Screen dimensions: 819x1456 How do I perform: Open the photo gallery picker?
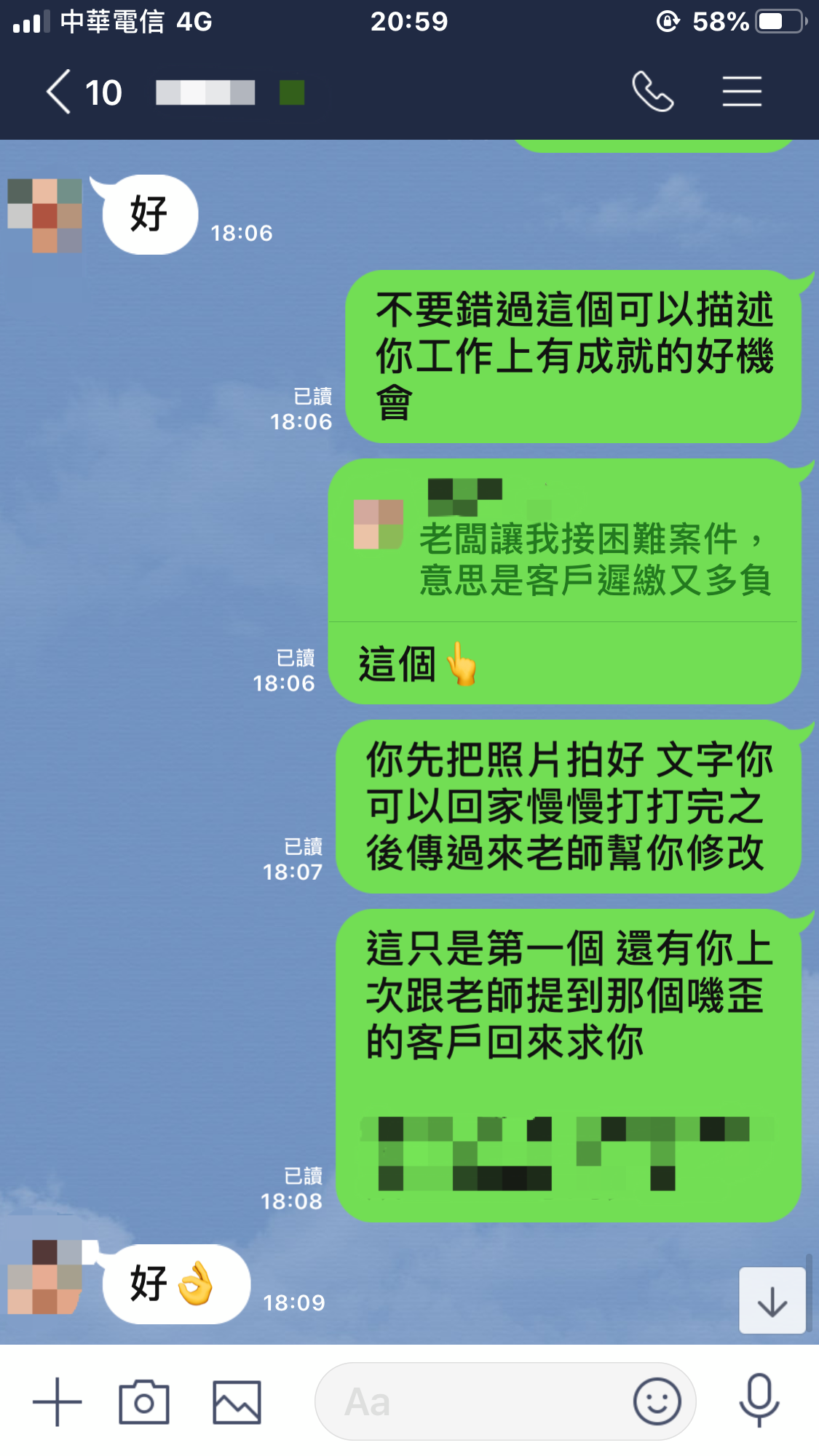click(237, 1401)
